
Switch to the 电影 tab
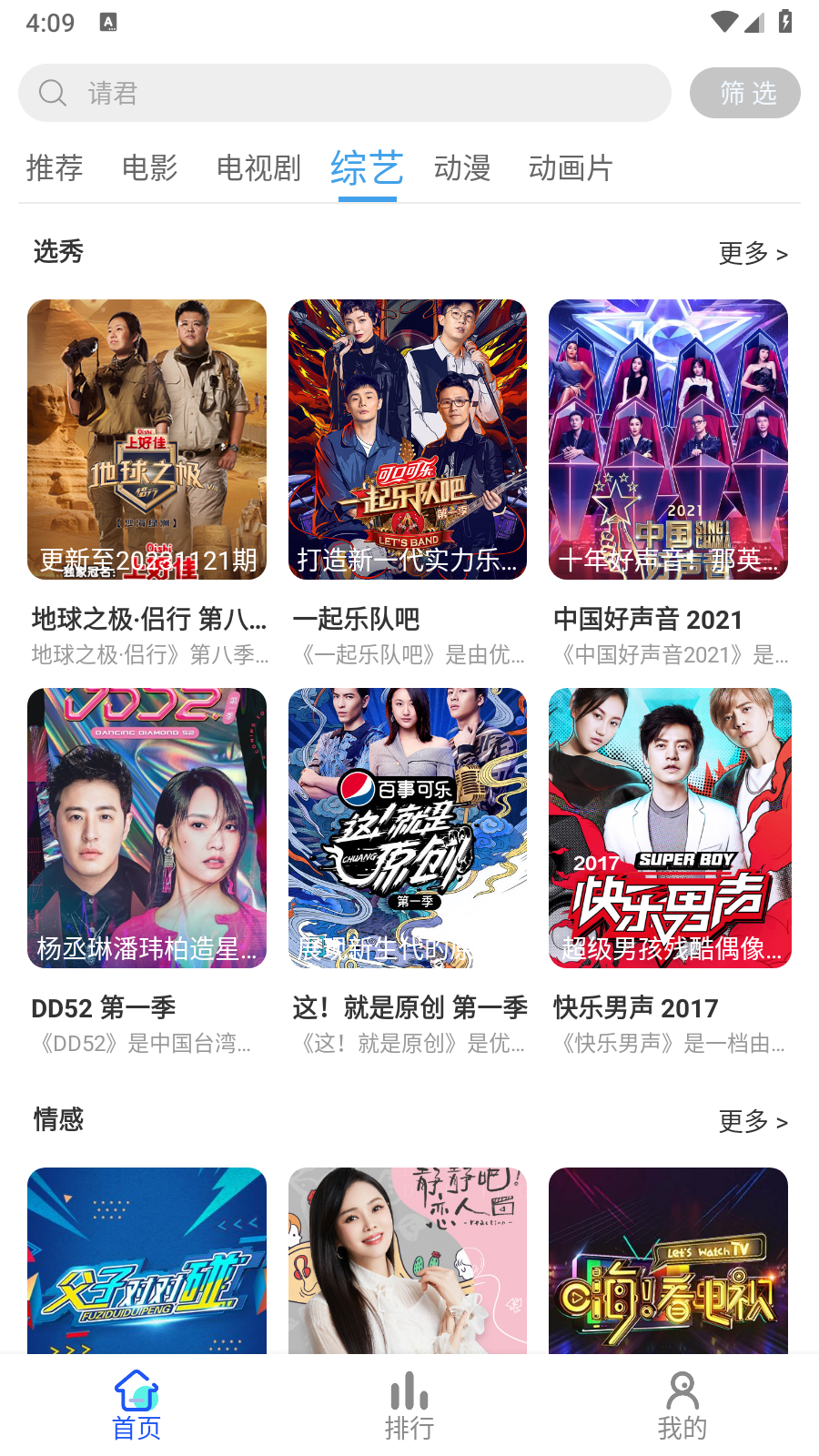click(x=148, y=167)
